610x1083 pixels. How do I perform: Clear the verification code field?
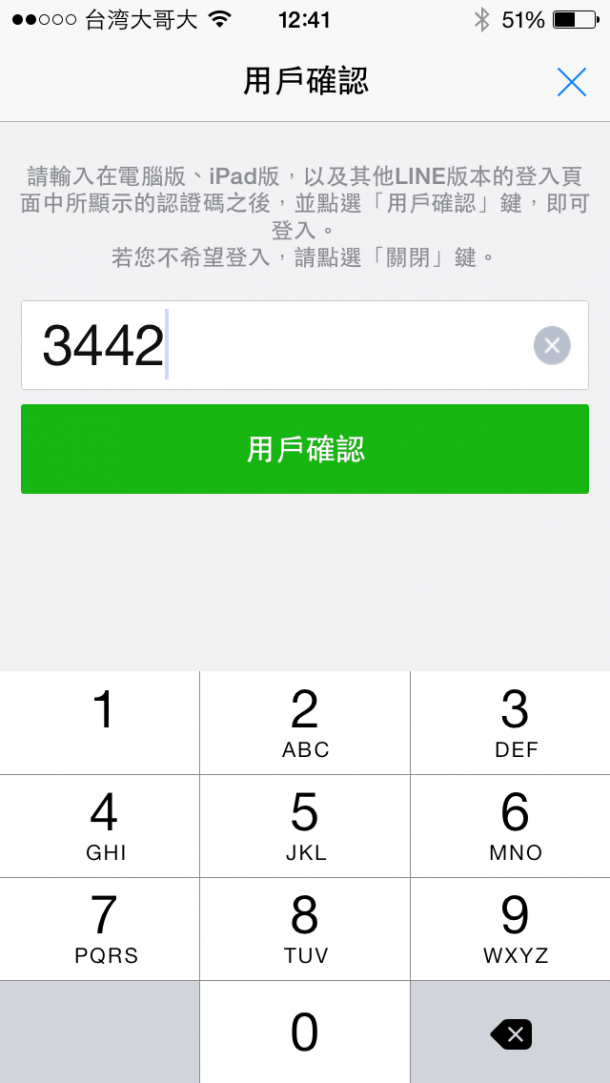point(552,346)
